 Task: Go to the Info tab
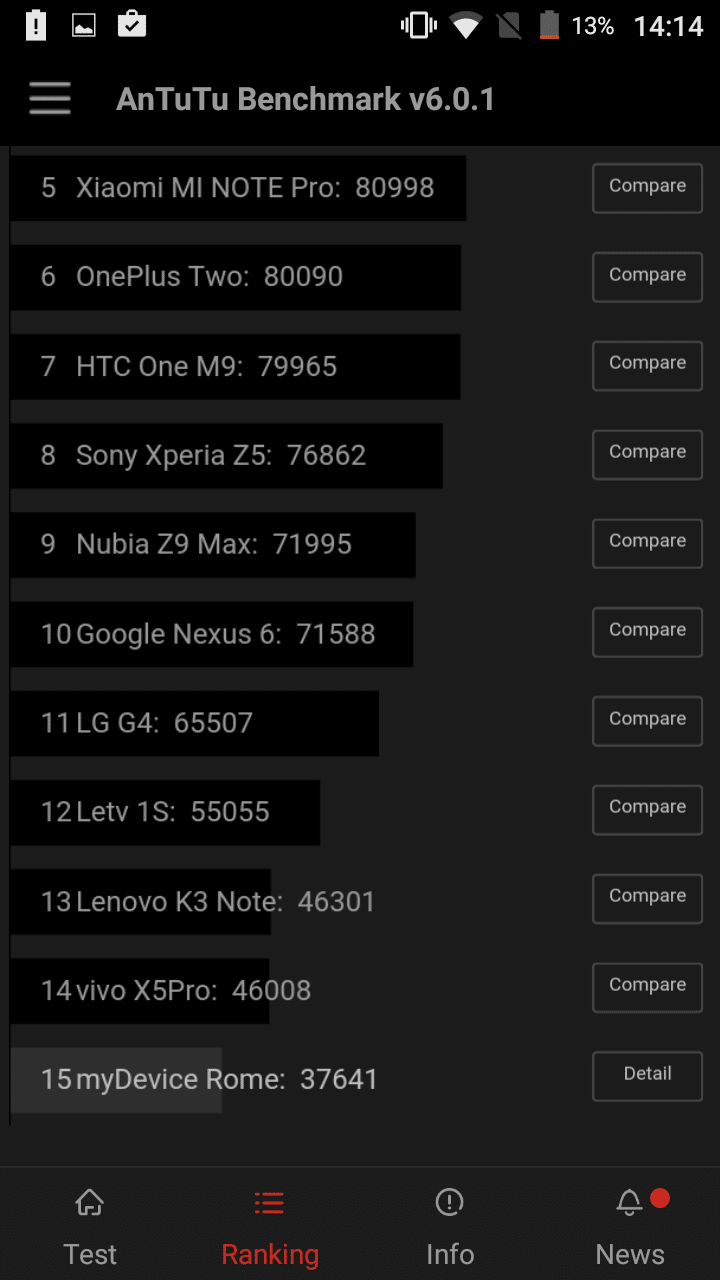(450, 1227)
